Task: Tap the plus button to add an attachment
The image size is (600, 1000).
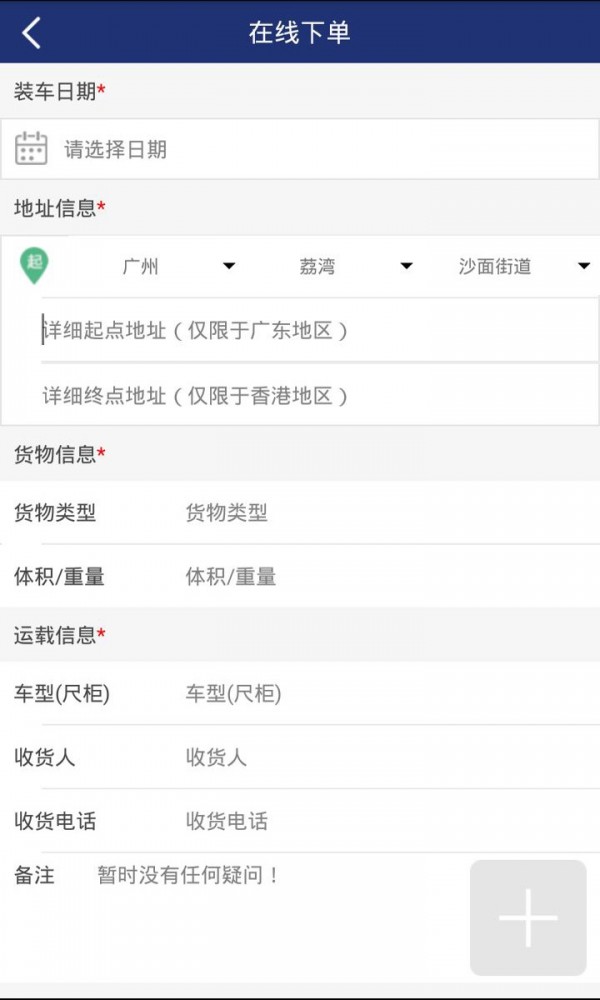Action: pos(528,917)
